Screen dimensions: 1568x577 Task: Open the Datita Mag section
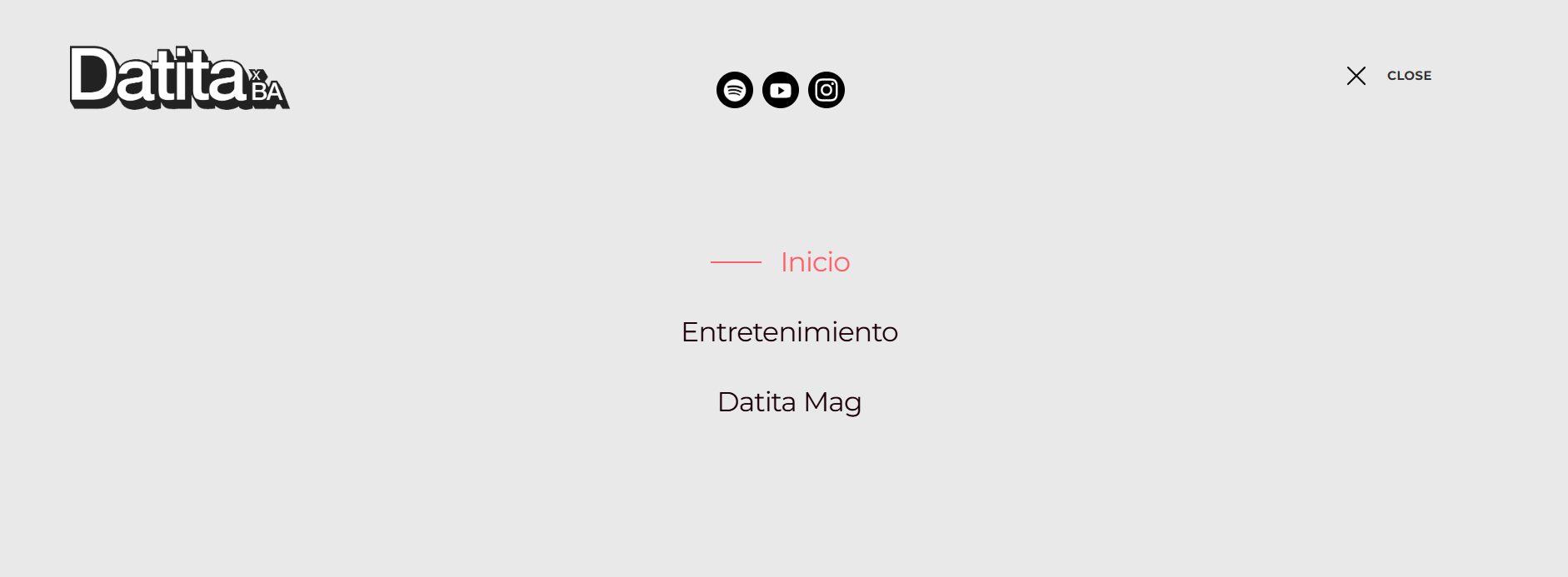pyautogui.click(x=789, y=402)
